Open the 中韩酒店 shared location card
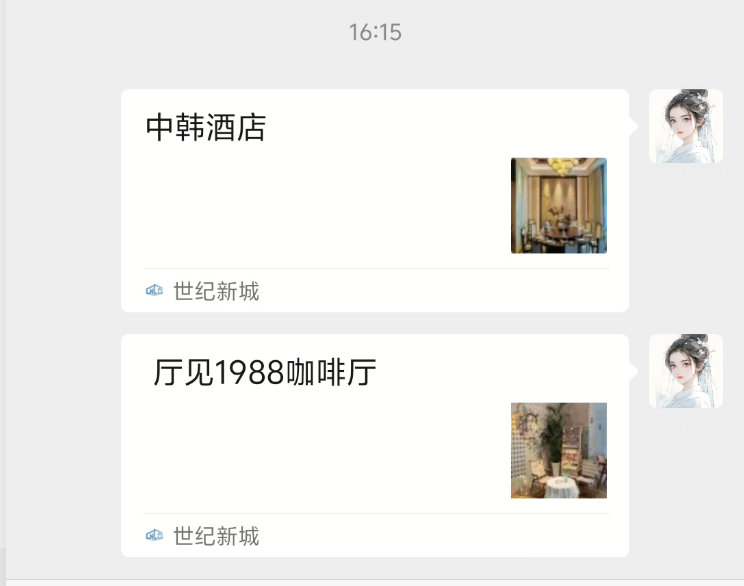744x586 pixels. pyautogui.click(x=374, y=200)
